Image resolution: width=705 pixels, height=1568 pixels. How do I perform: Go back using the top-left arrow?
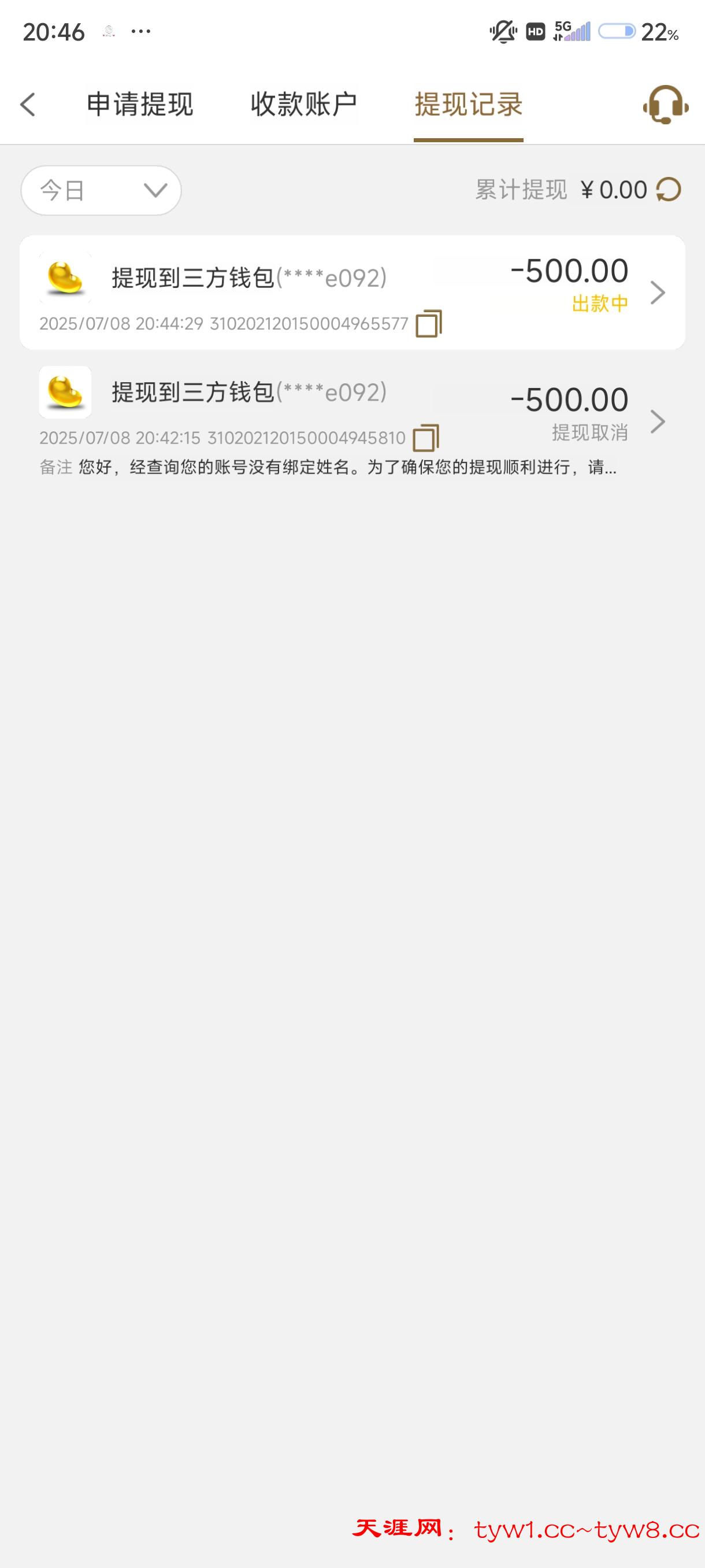tap(28, 104)
